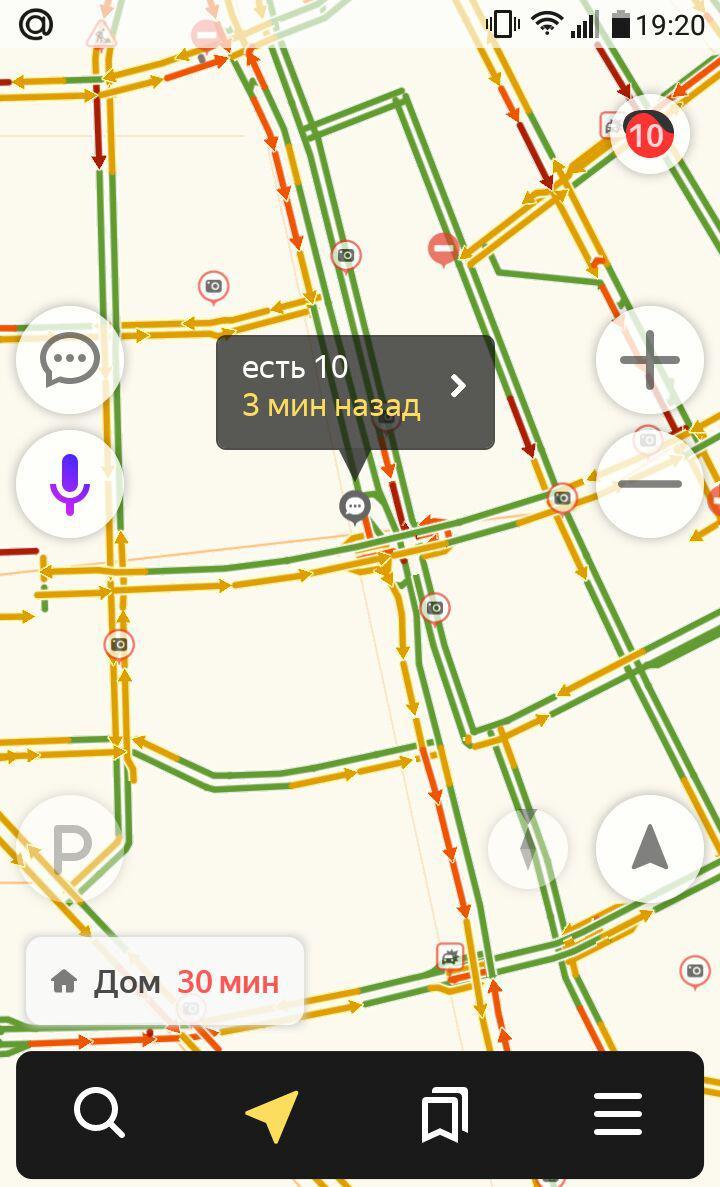The height and width of the screenshot is (1187, 720).
Task: Reorient map with the compass button
Action: (x=528, y=849)
